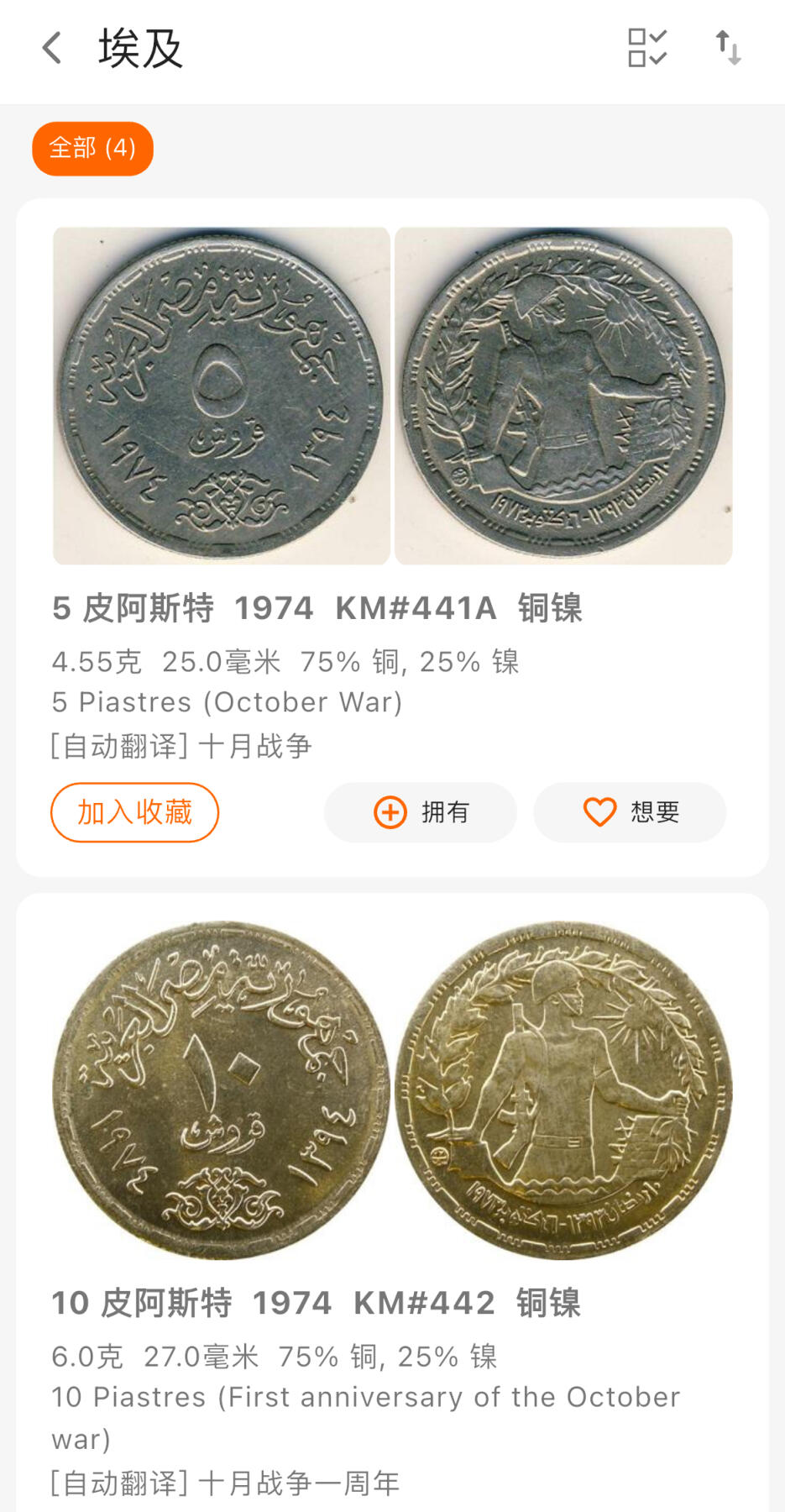Tap the 5 Piastres (October War) description
Screen dimensions: 785x1512
point(228,701)
